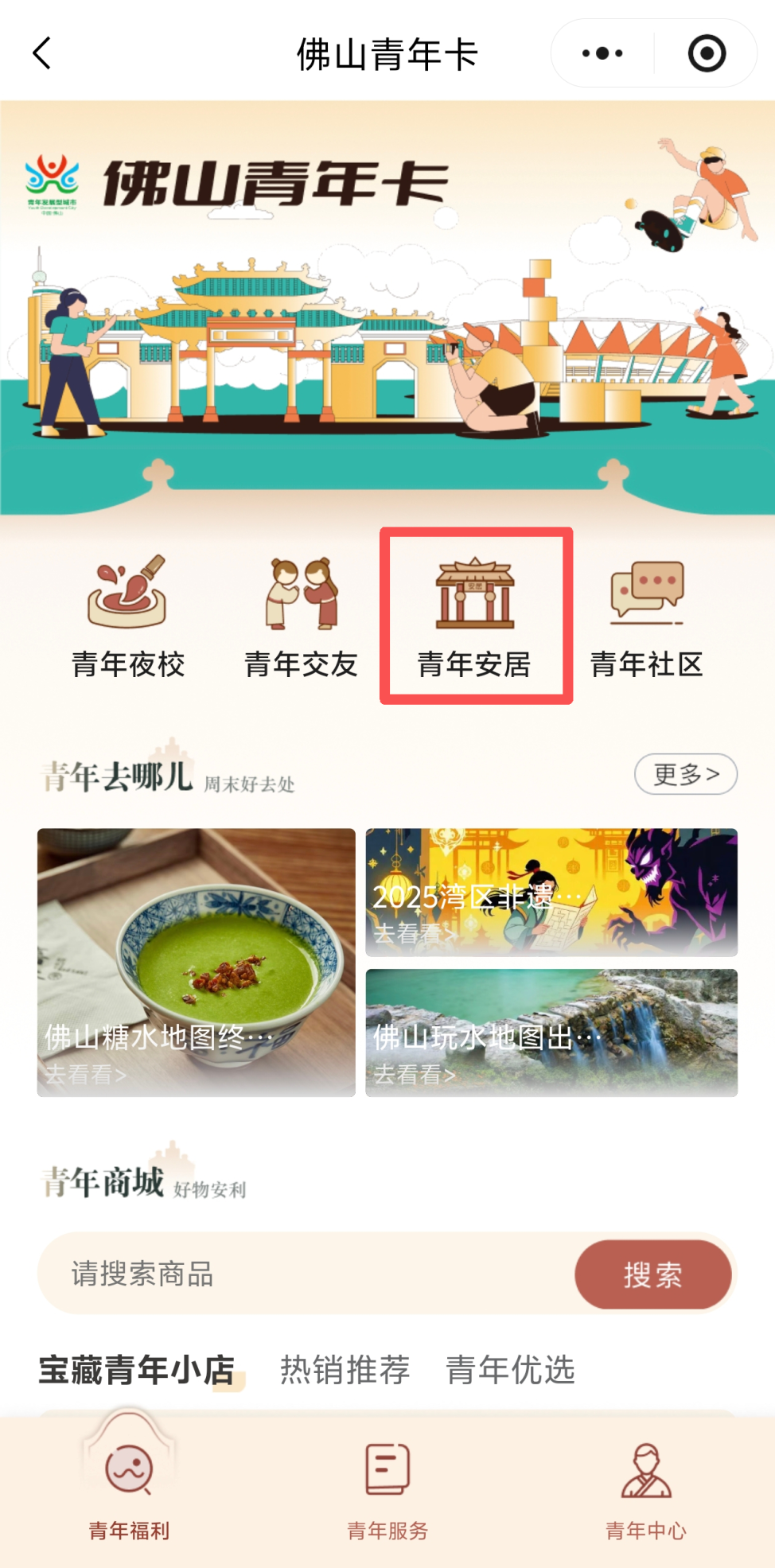Switch to 热销推荐 tab
775x1568 pixels.
(345, 1370)
